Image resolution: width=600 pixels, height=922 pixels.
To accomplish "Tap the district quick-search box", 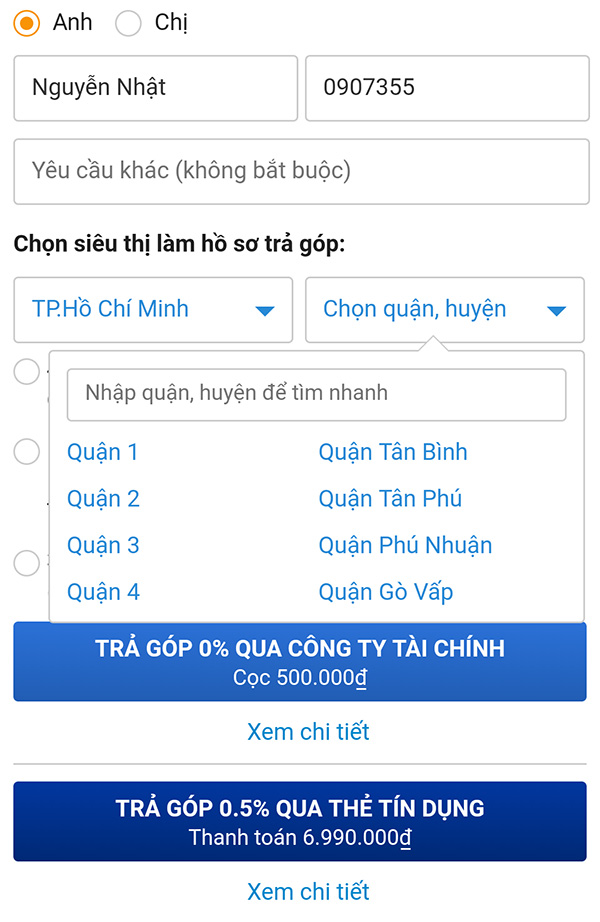I will [316, 394].
